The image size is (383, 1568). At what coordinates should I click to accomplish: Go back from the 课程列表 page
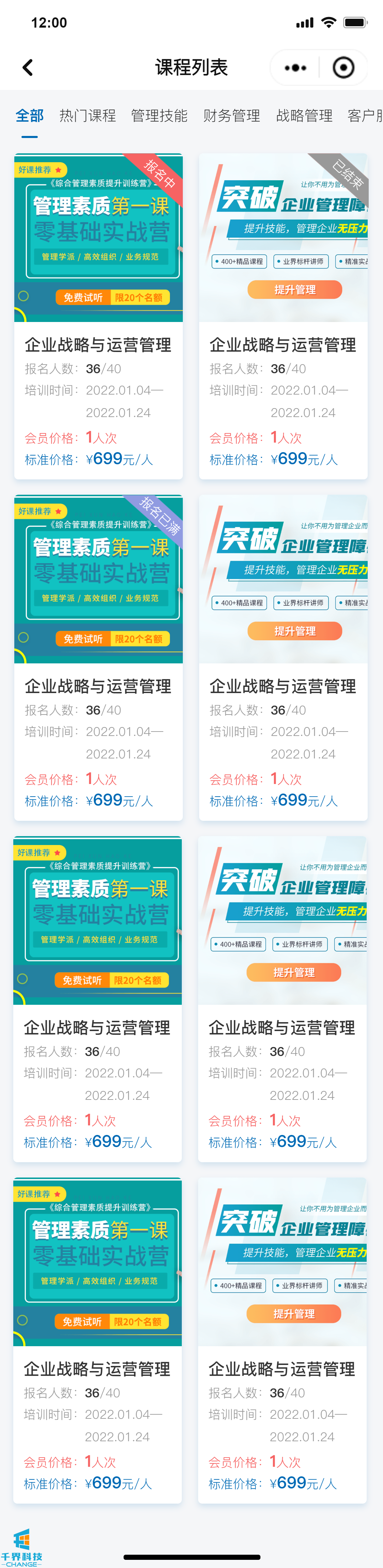pos(28,67)
